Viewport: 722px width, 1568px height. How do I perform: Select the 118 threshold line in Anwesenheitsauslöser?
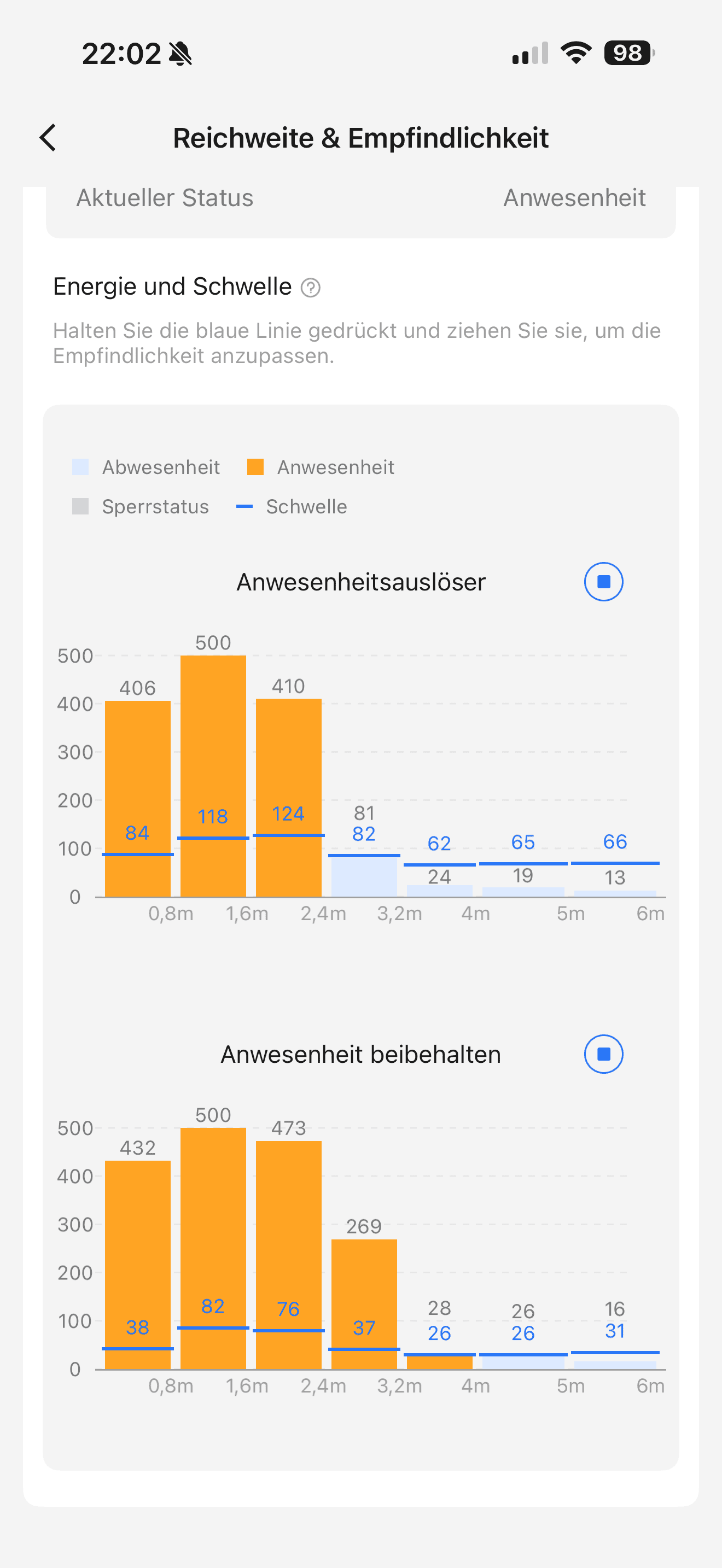point(213,838)
